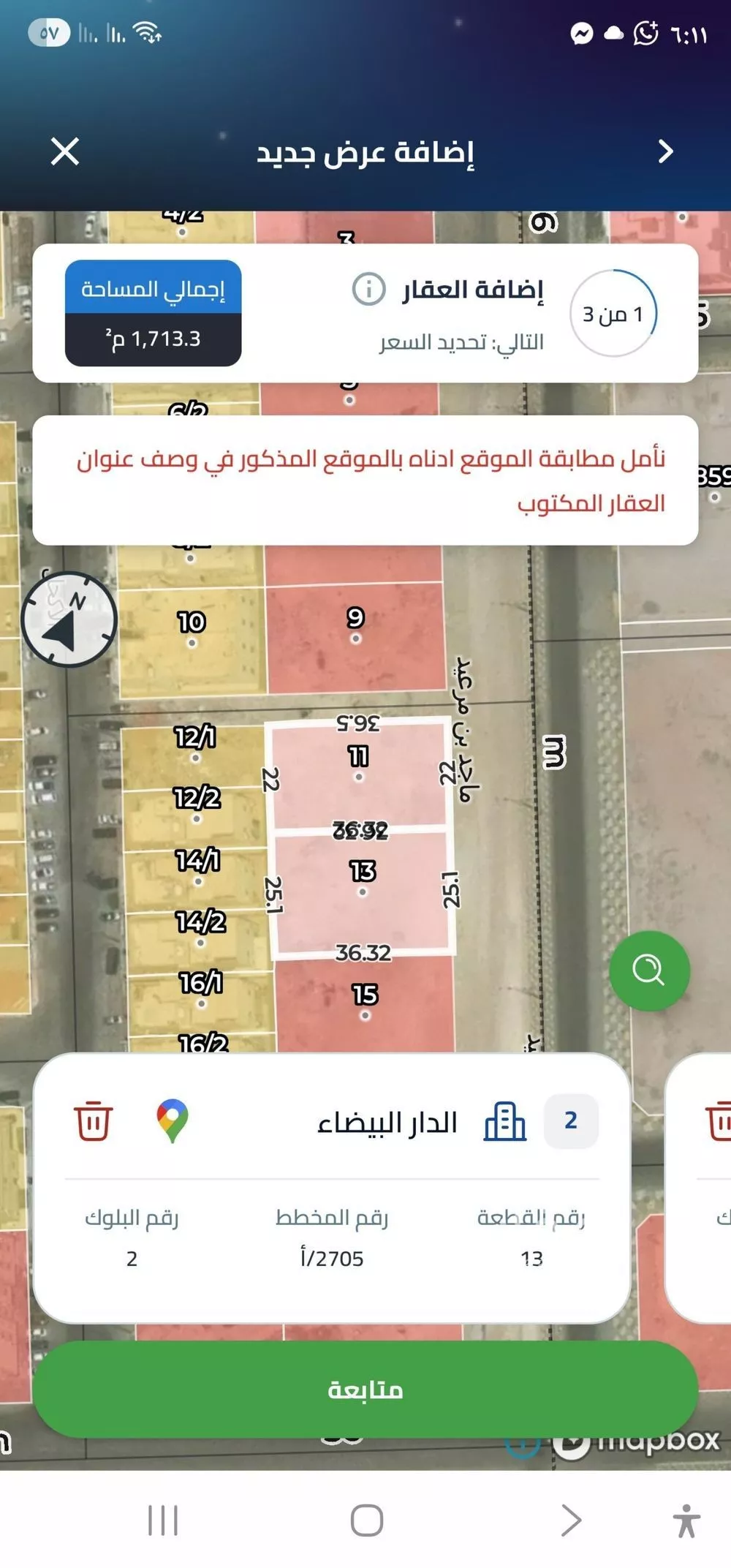731x1568 pixels.
Task: Tap the compass to reset map orientation
Action: pos(69,619)
